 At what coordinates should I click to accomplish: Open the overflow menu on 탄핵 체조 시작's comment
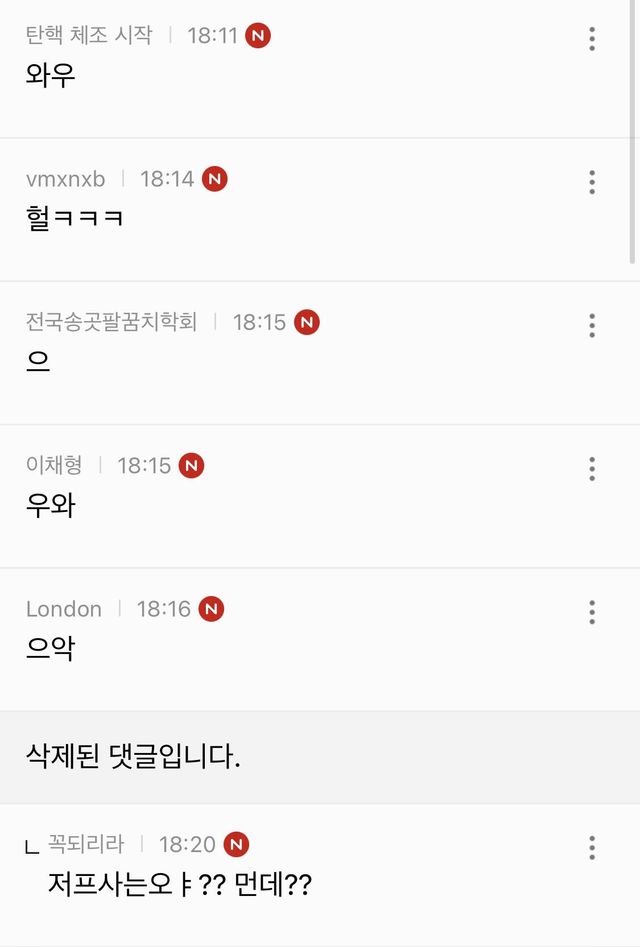tap(592, 39)
